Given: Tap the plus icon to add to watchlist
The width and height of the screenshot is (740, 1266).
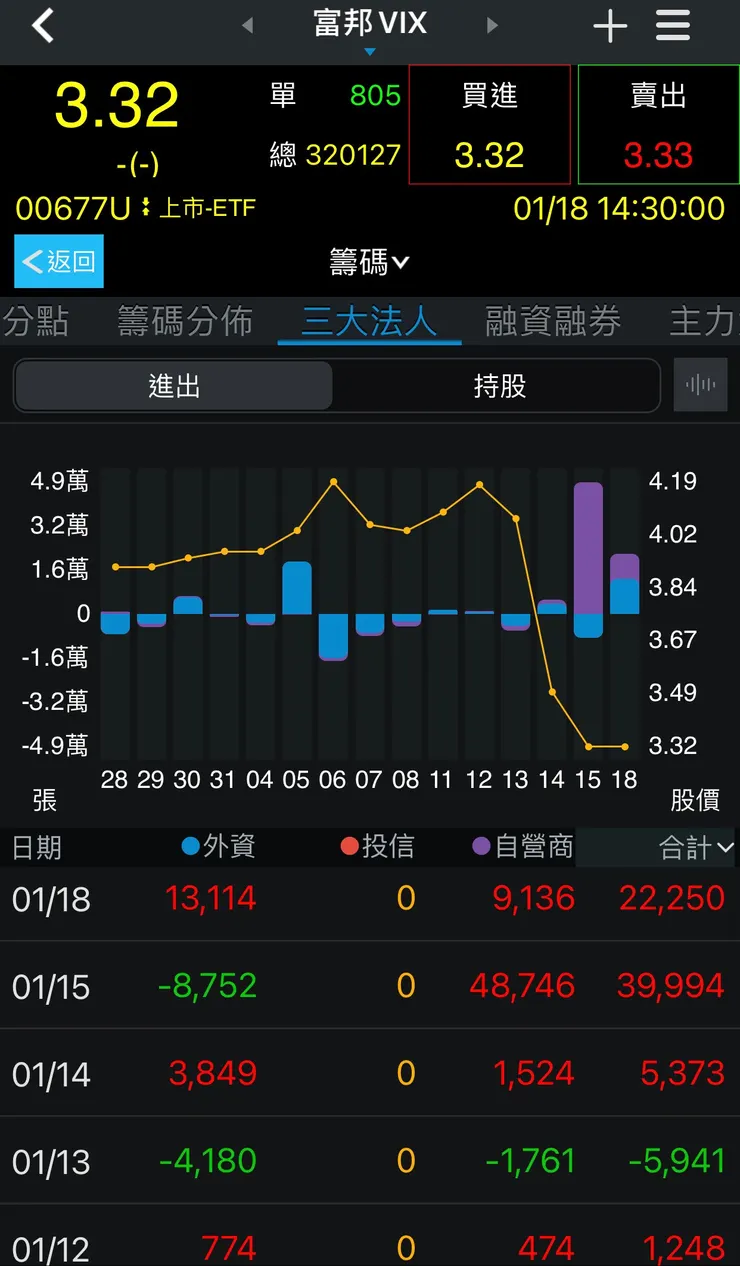Looking at the screenshot, I should pyautogui.click(x=609, y=25).
